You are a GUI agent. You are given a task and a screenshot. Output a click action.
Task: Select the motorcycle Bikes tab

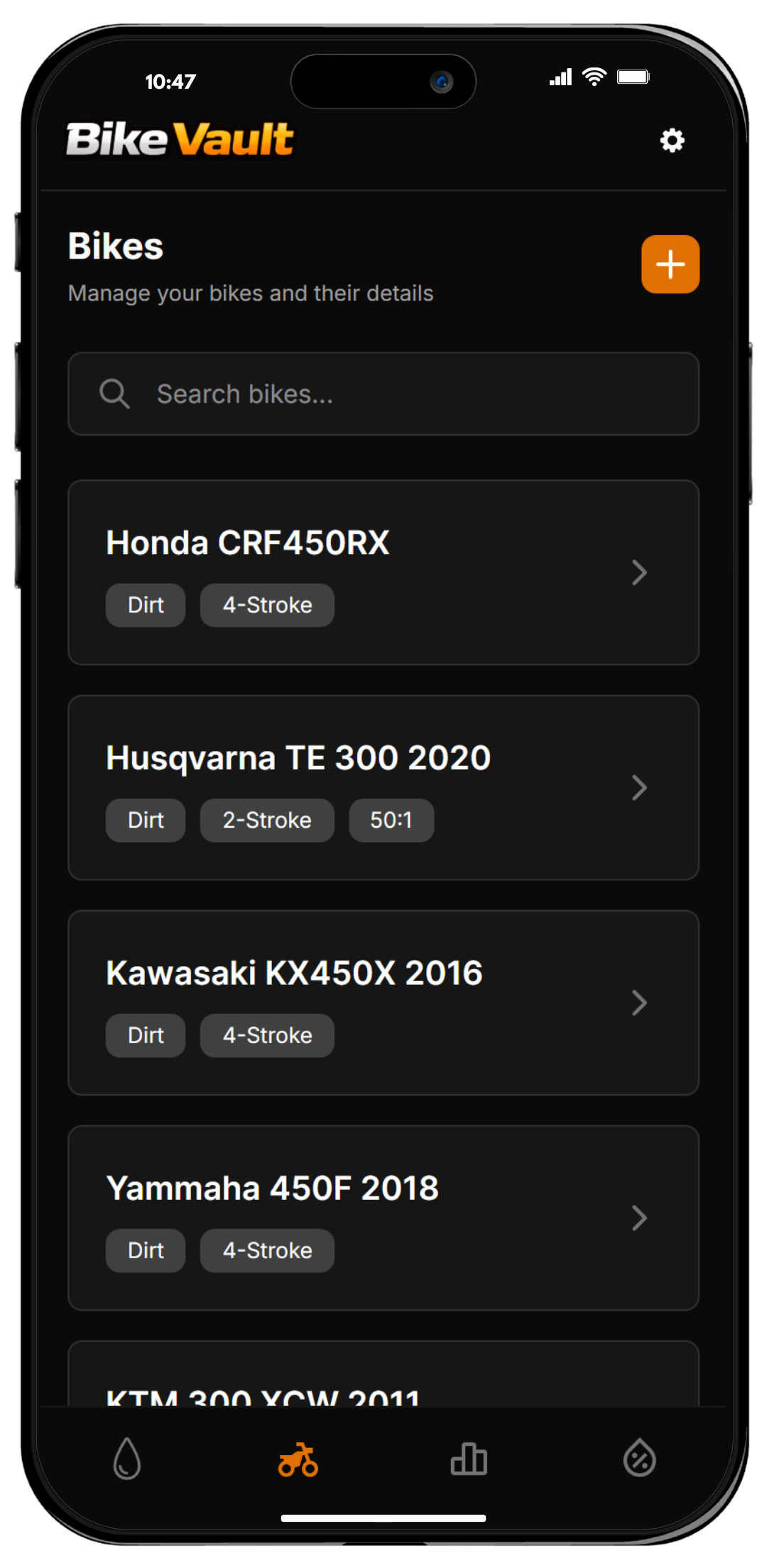pos(298,1459)
